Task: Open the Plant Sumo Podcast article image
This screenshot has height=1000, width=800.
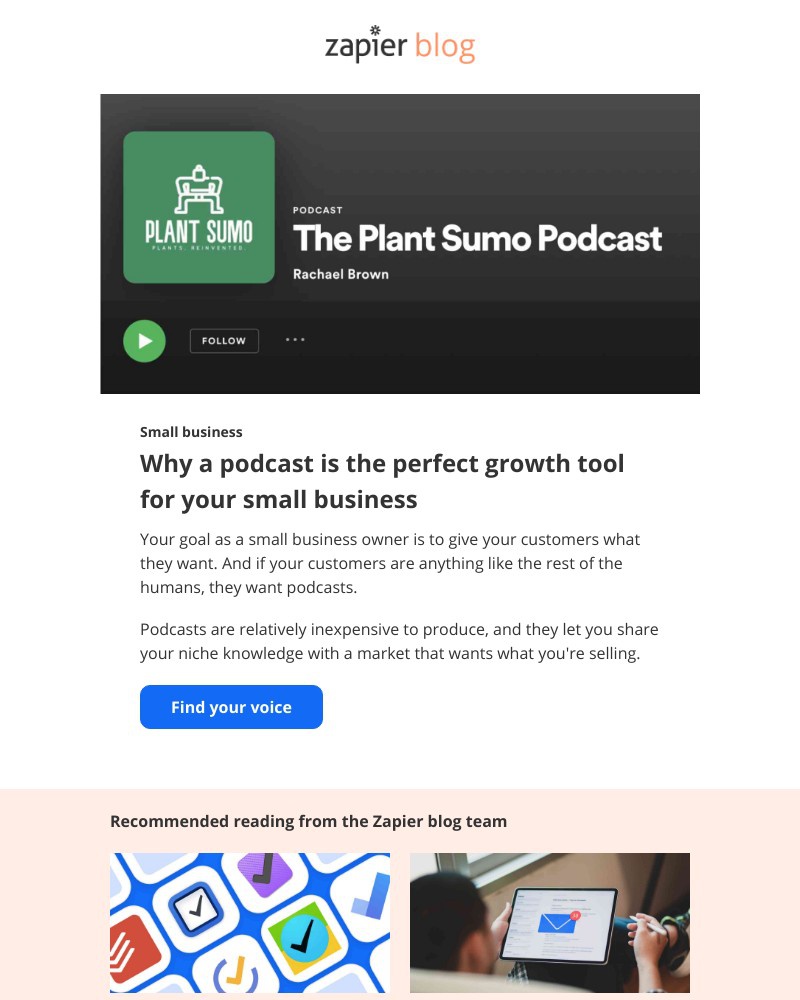Action: [x=400, y=243]
